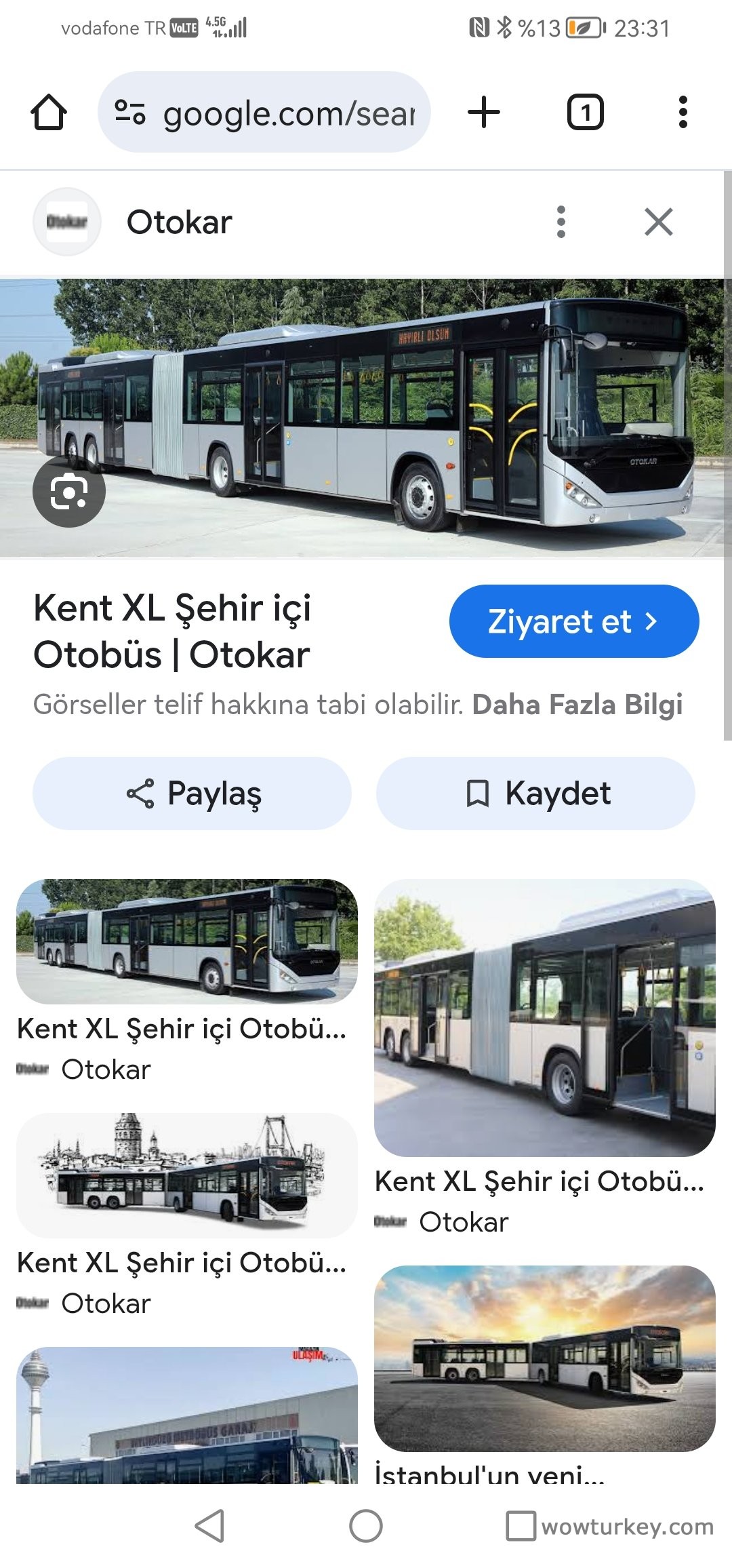This screenshot has height=1568, width=732.
Task: Open the Kent XL result with Istanbul sketch
Action: tap(186, 1175)
